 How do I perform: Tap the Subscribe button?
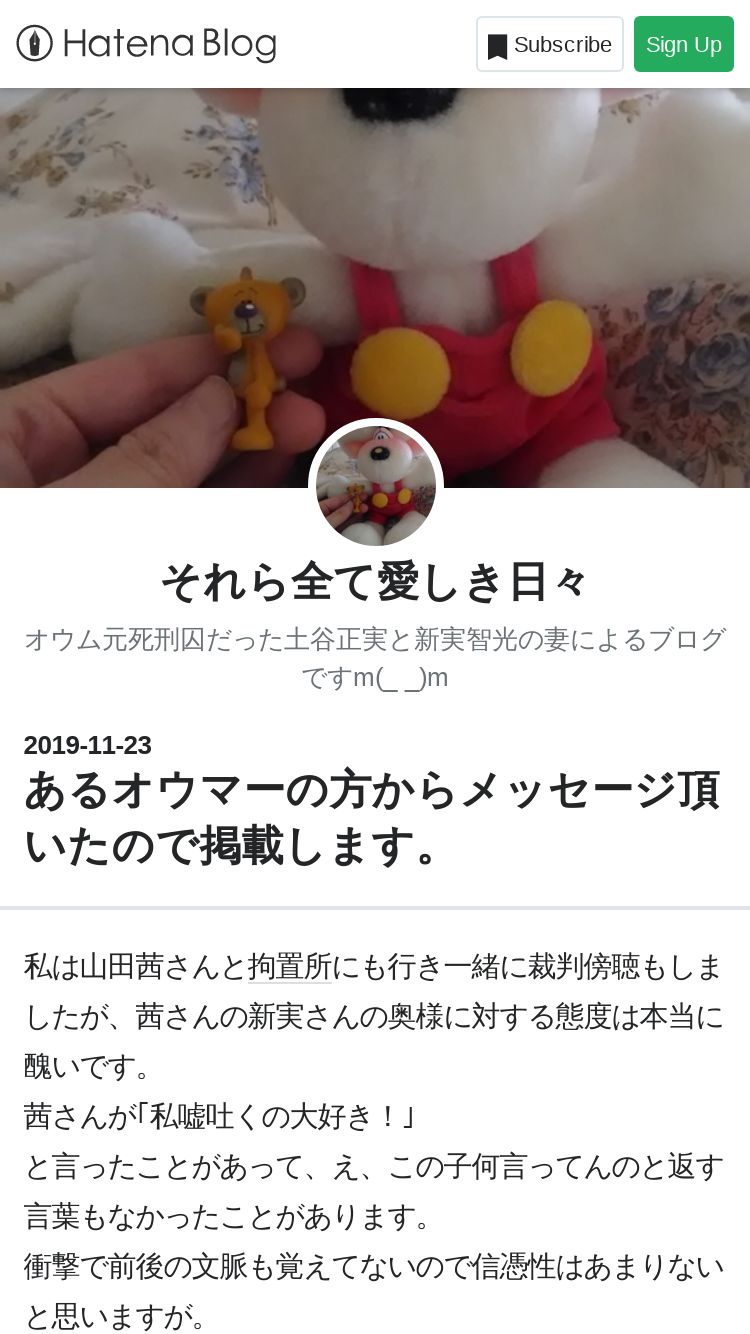[550, 44]
